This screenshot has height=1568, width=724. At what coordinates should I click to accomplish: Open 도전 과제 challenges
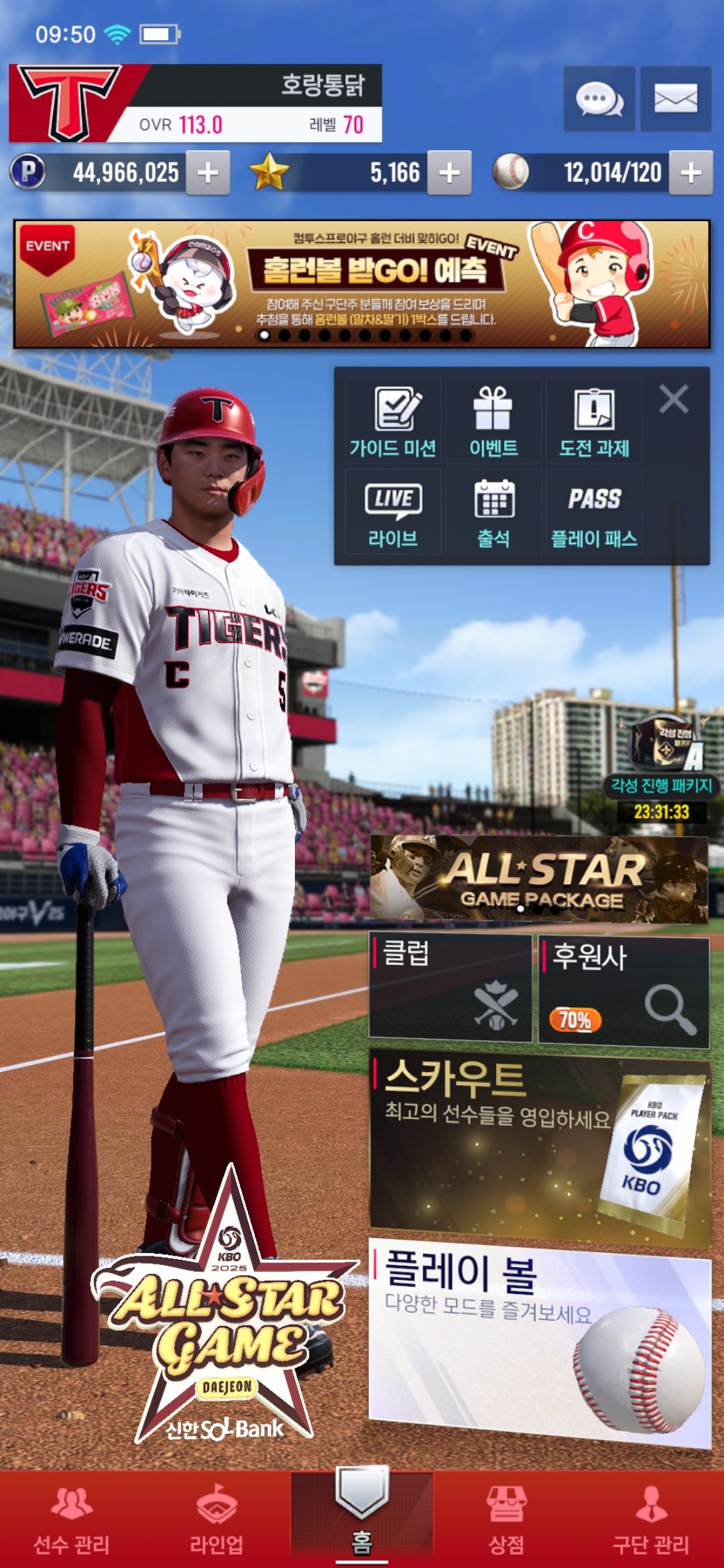(x=594, y=421)
